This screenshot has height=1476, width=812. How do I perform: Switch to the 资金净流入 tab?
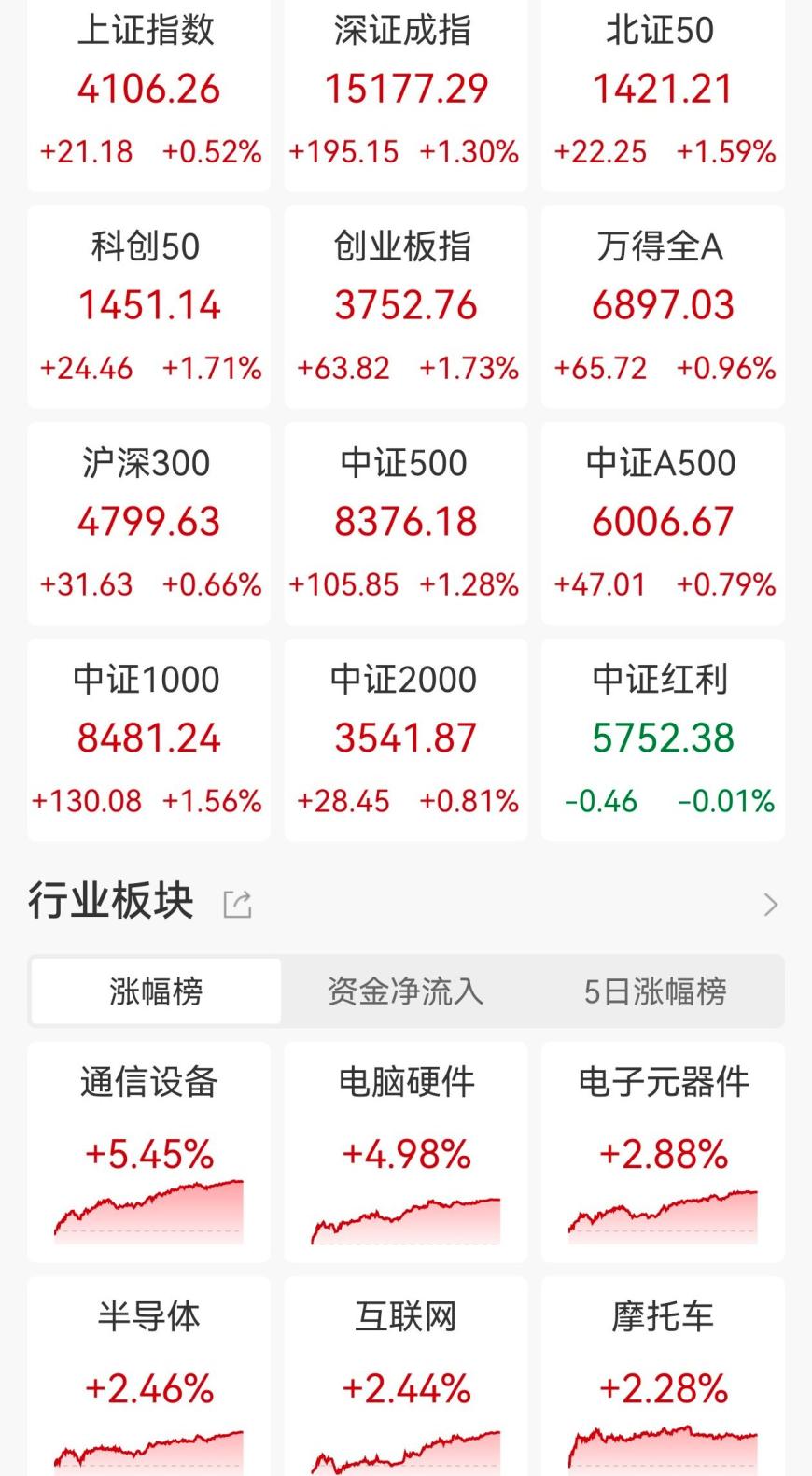[x=405, y=992]
